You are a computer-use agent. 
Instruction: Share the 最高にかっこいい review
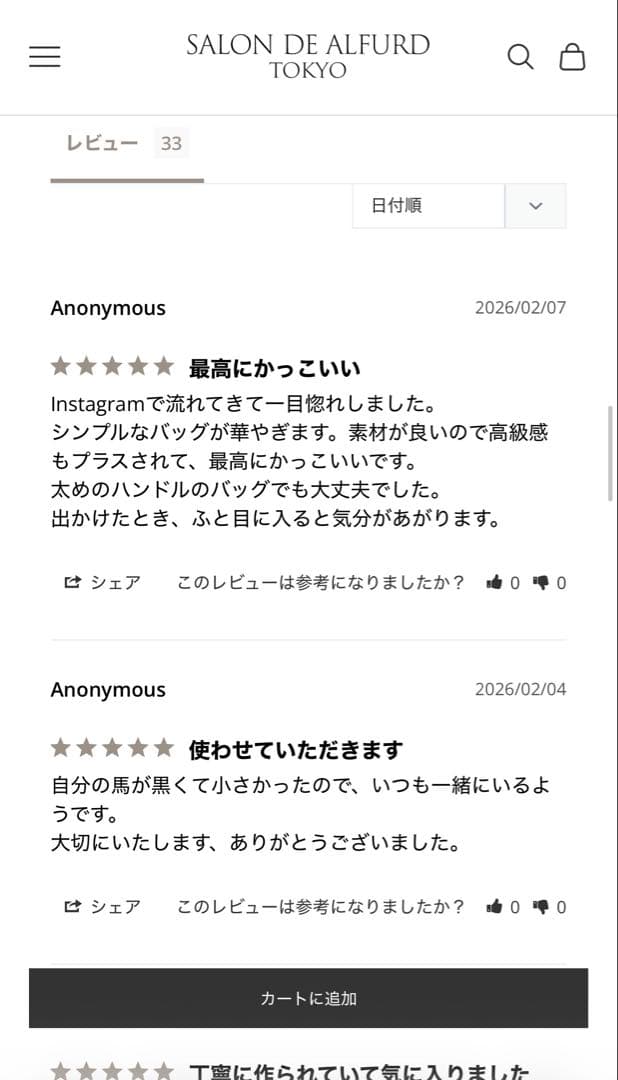click(x=103, y=583)
